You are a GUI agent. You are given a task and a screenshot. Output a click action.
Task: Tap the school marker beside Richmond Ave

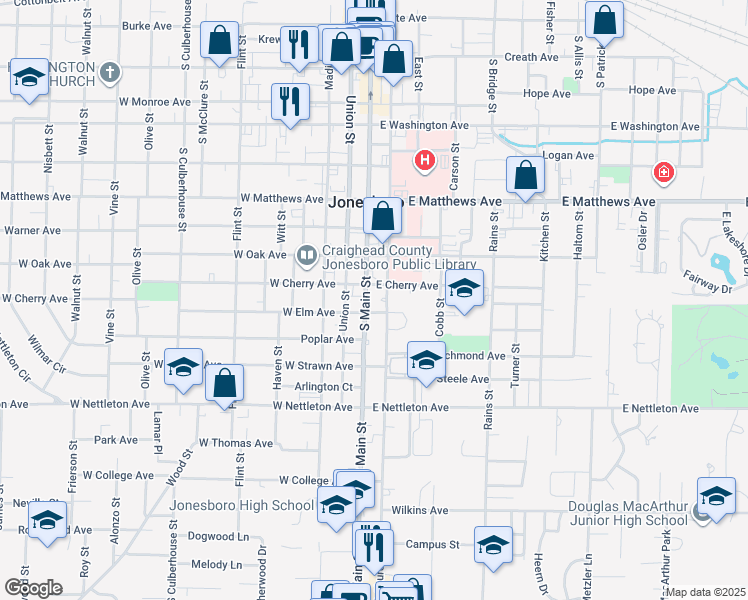tap(426, 360)
